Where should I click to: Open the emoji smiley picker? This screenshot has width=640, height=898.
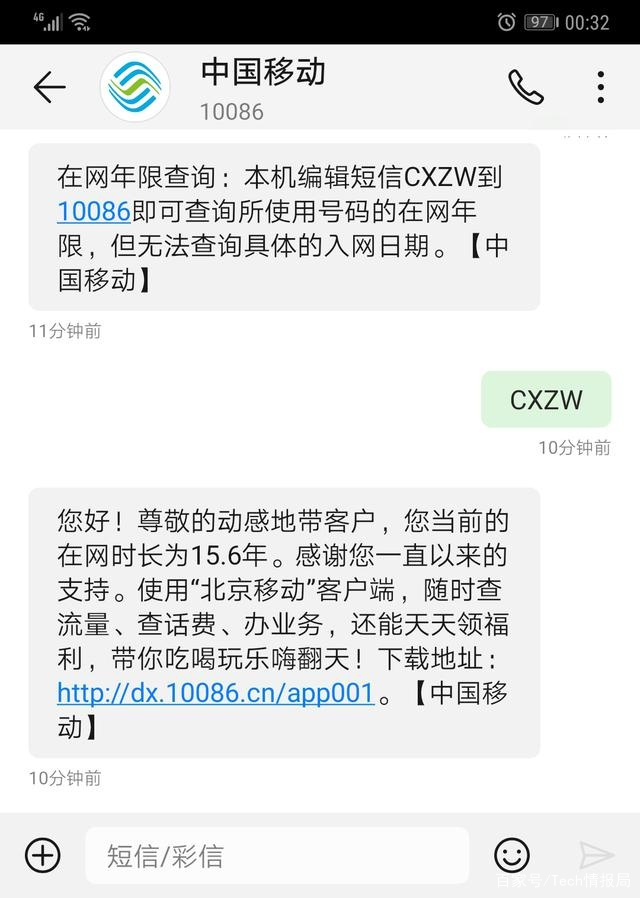pyautogui.click(x=512, y=855)
